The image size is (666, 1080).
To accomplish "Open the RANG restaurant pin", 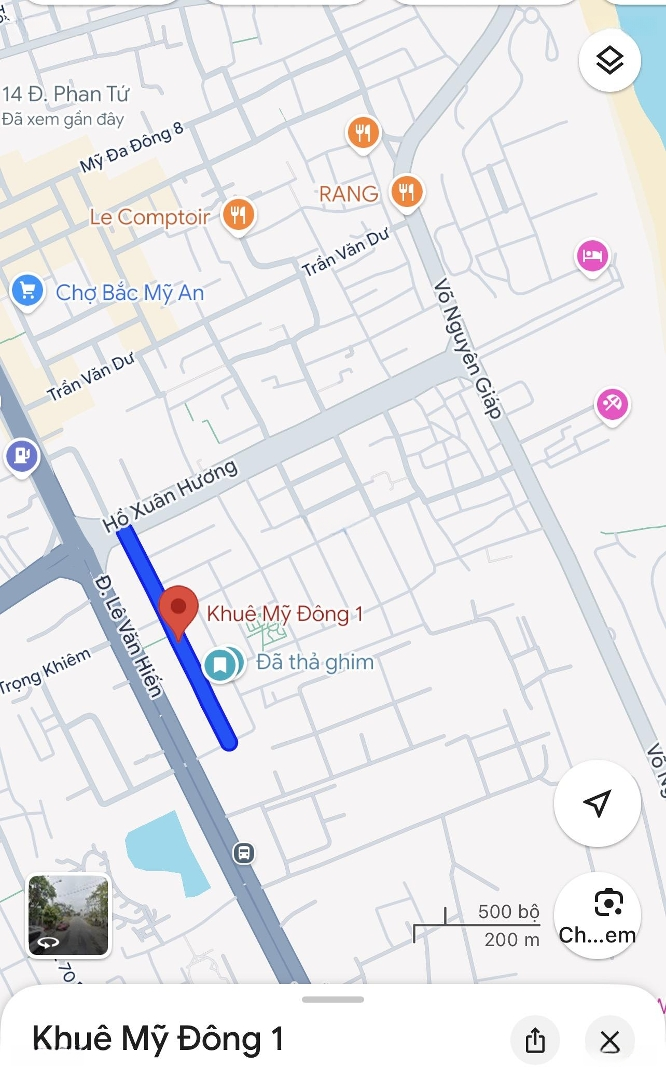I will (x=406, y=192).
